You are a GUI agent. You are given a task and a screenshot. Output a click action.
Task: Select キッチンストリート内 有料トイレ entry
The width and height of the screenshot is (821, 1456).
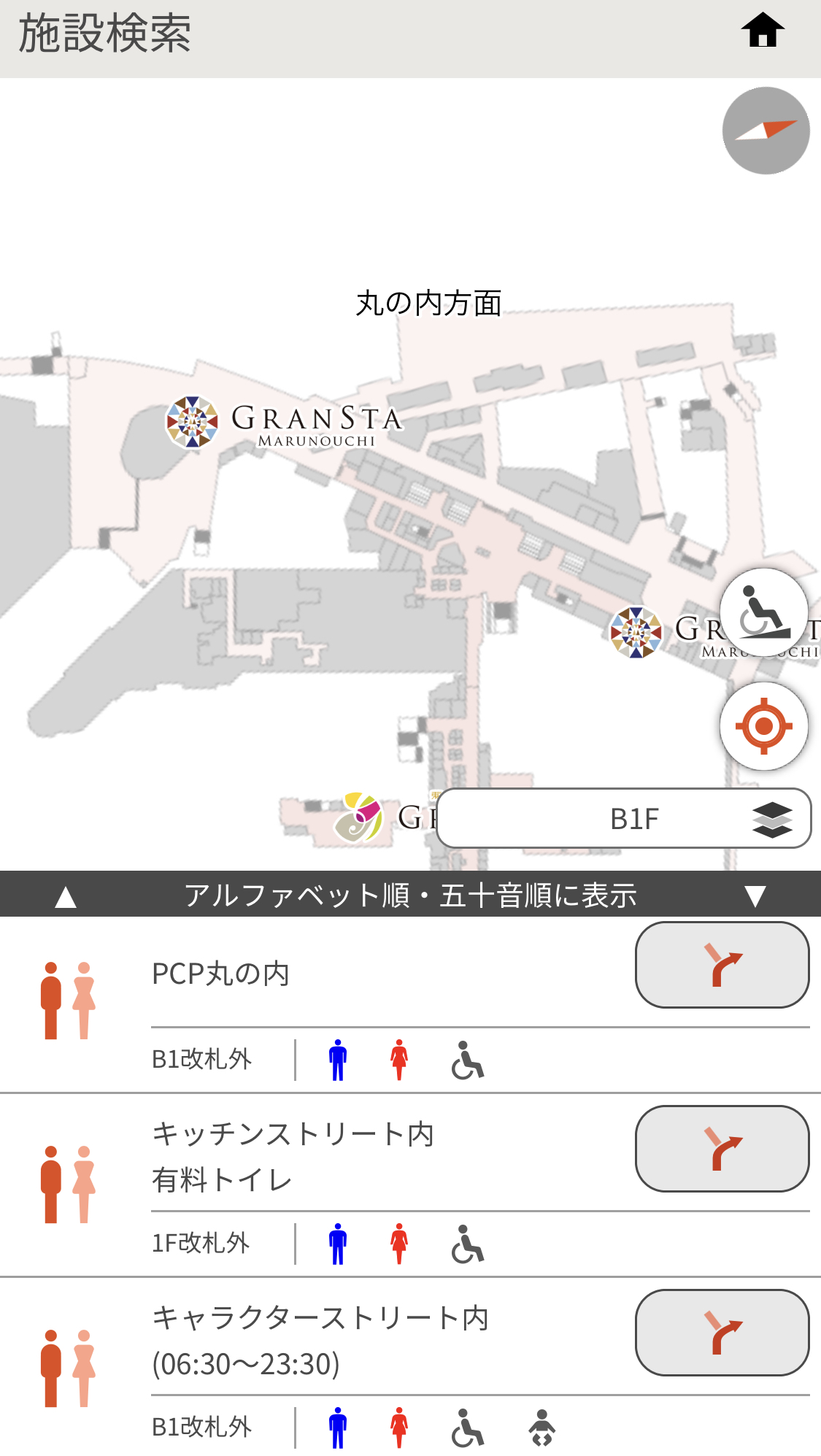tap(292, 1157)
